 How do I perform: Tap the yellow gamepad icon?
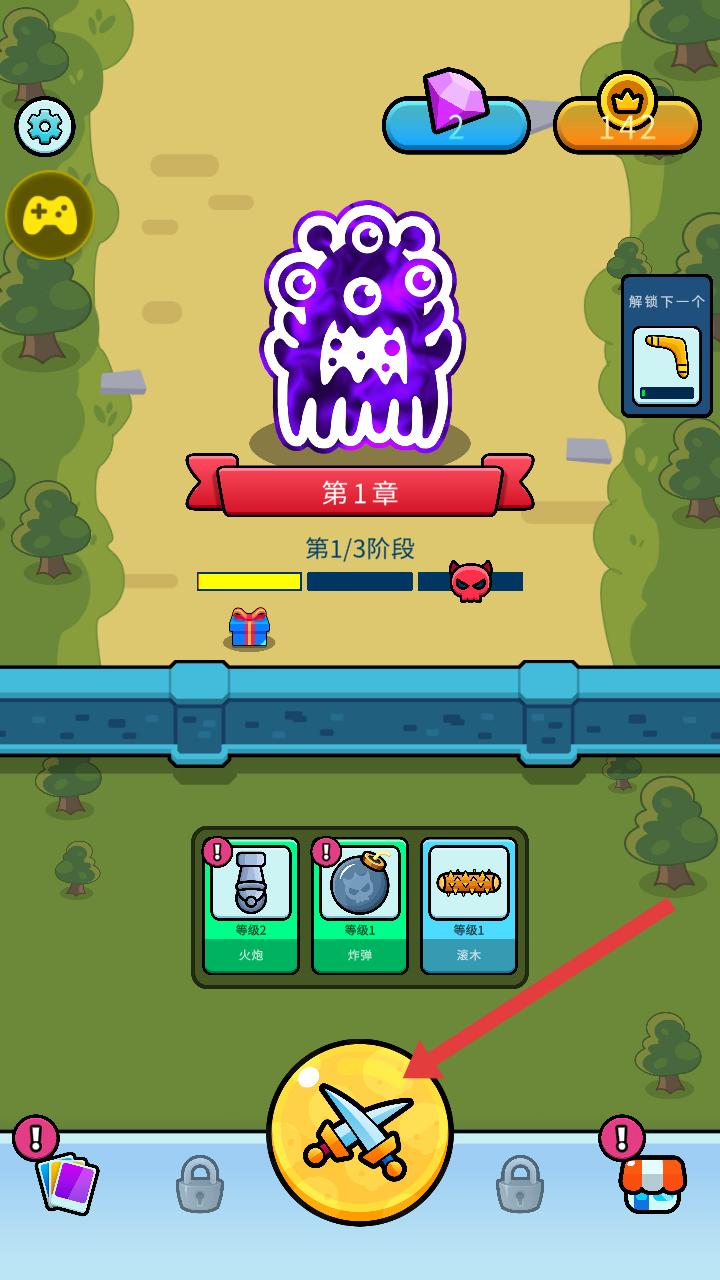coord(50,215)
